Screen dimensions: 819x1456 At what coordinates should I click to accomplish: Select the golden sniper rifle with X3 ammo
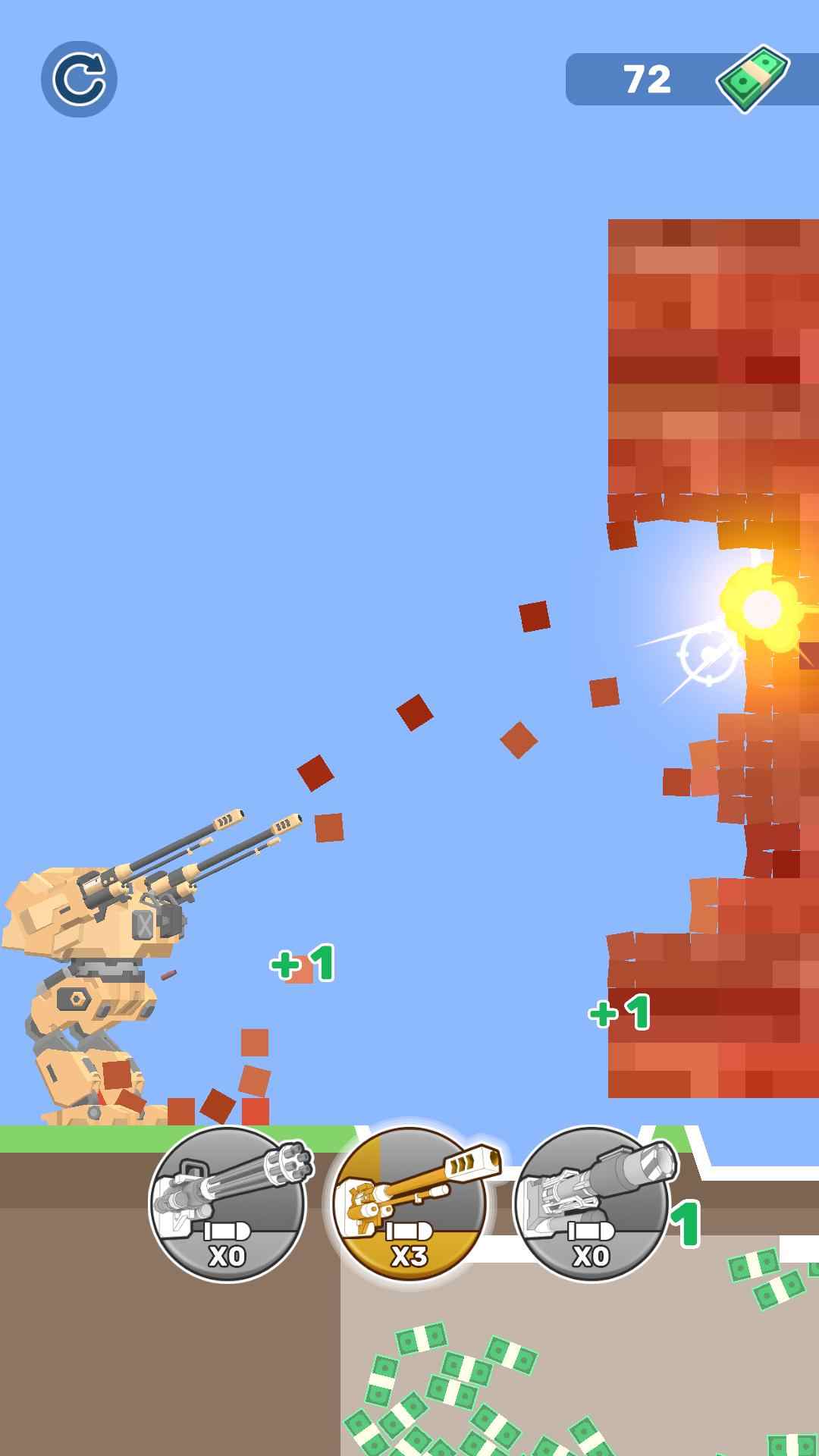click(x=410, y=1204)
